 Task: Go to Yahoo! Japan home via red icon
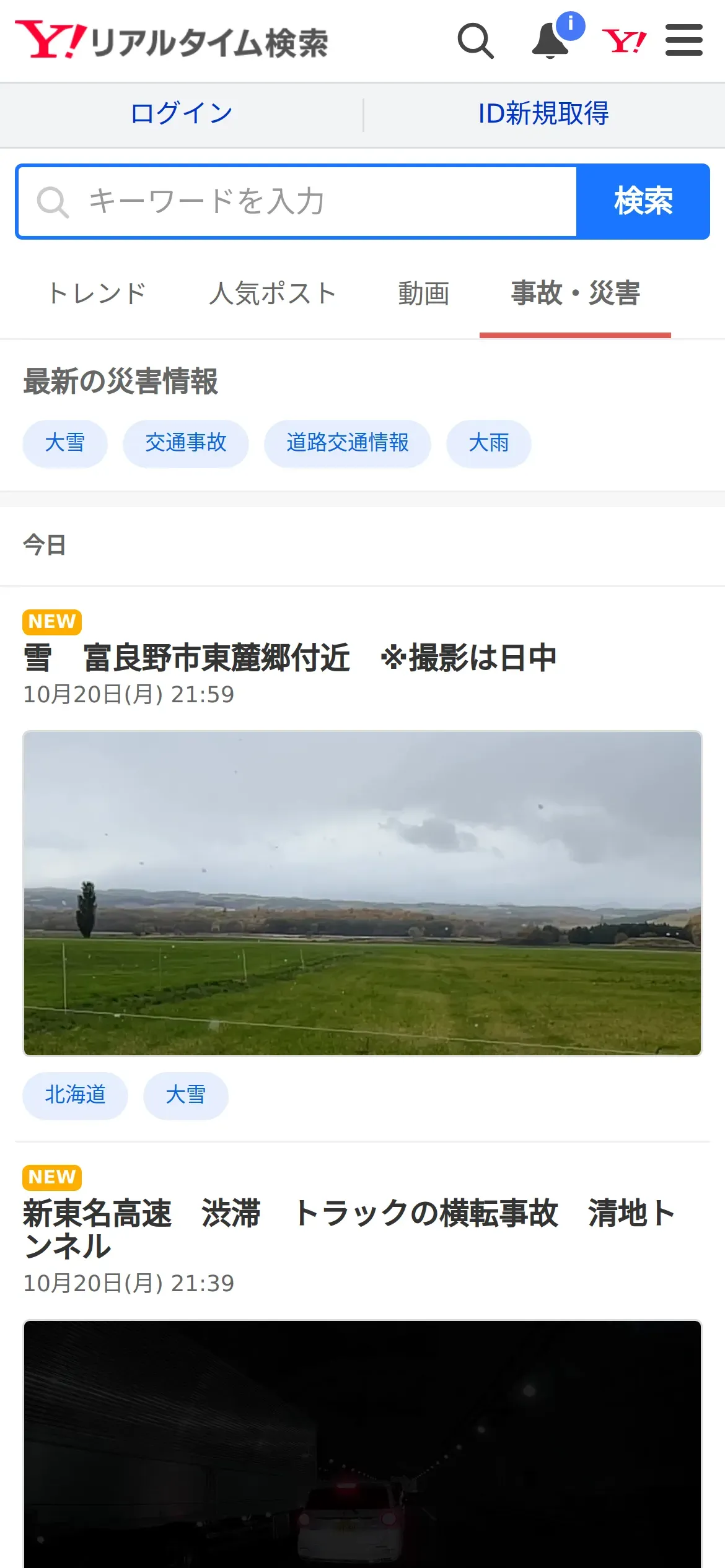[x=623, y=41]
